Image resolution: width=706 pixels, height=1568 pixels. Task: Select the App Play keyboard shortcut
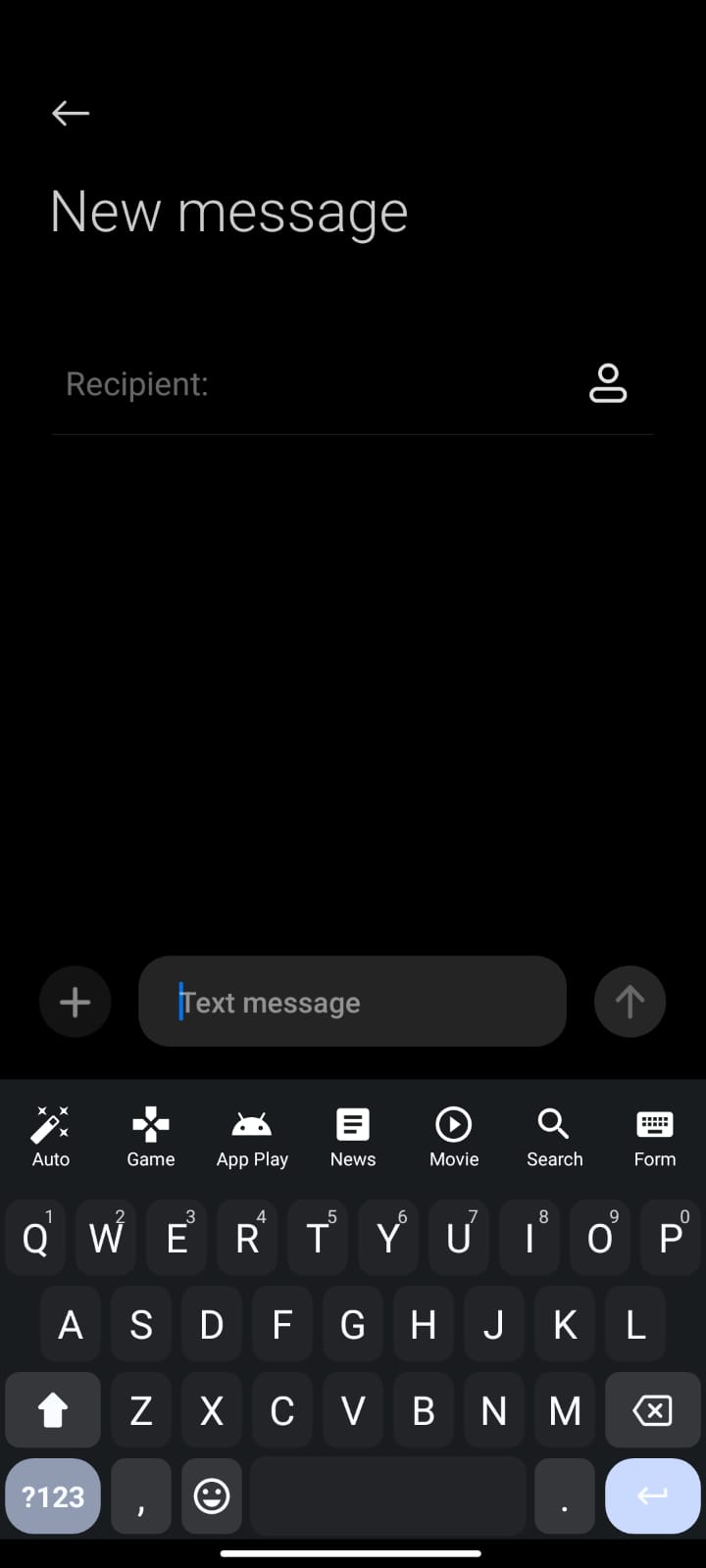point(252,1137)
